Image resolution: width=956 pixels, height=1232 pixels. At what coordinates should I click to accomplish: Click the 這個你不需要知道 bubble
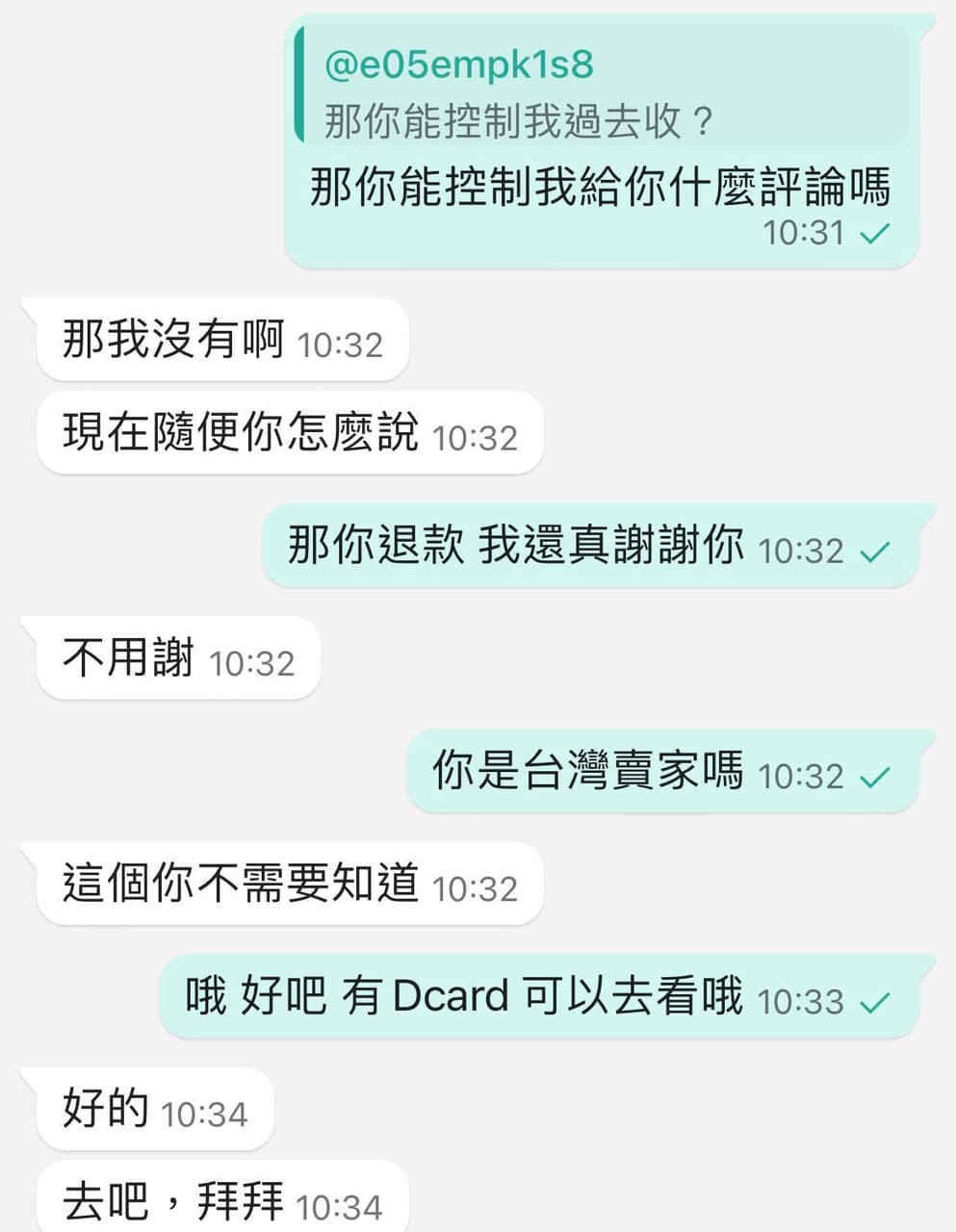click(241, 884)
